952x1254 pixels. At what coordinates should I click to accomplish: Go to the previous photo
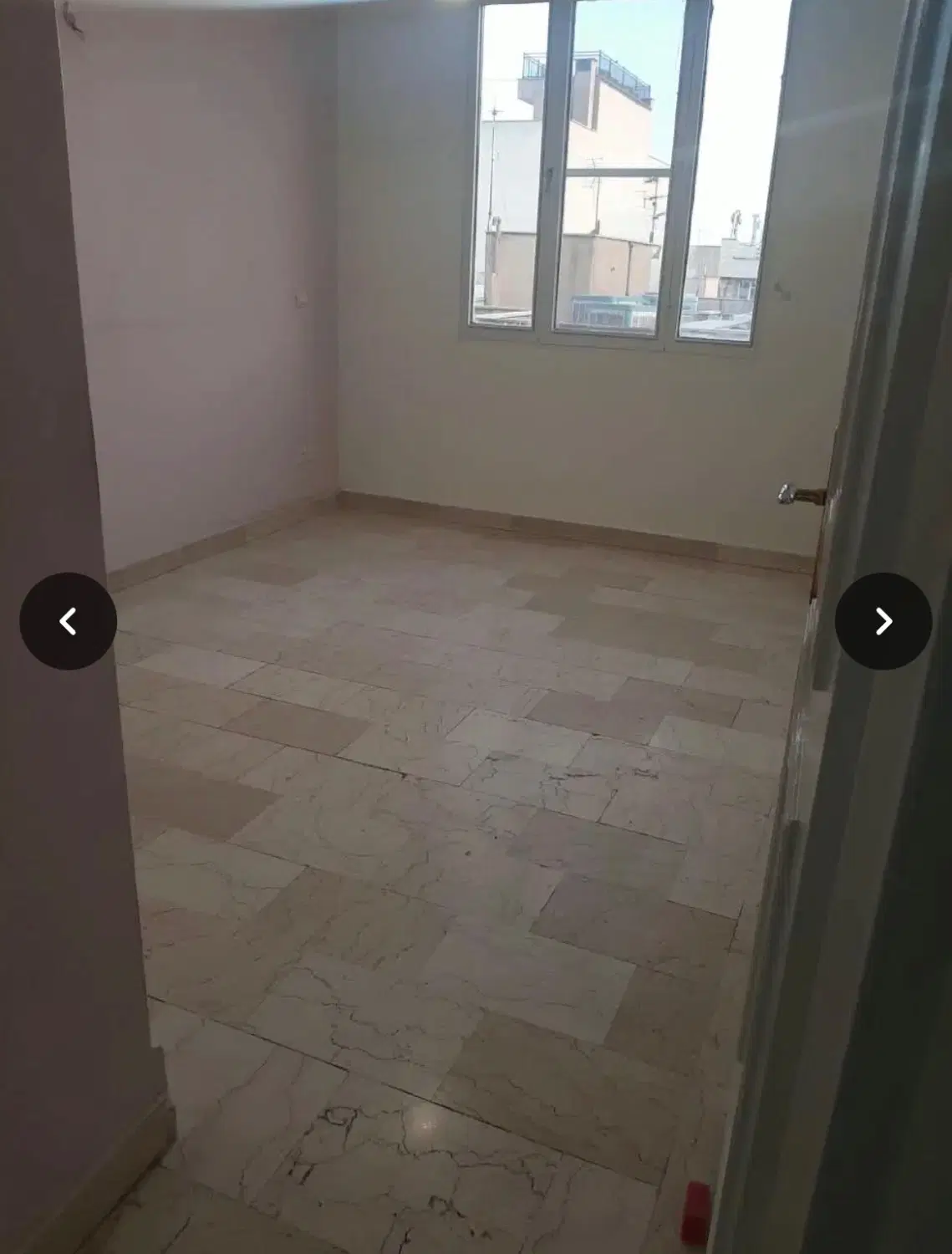coord(69,621)
